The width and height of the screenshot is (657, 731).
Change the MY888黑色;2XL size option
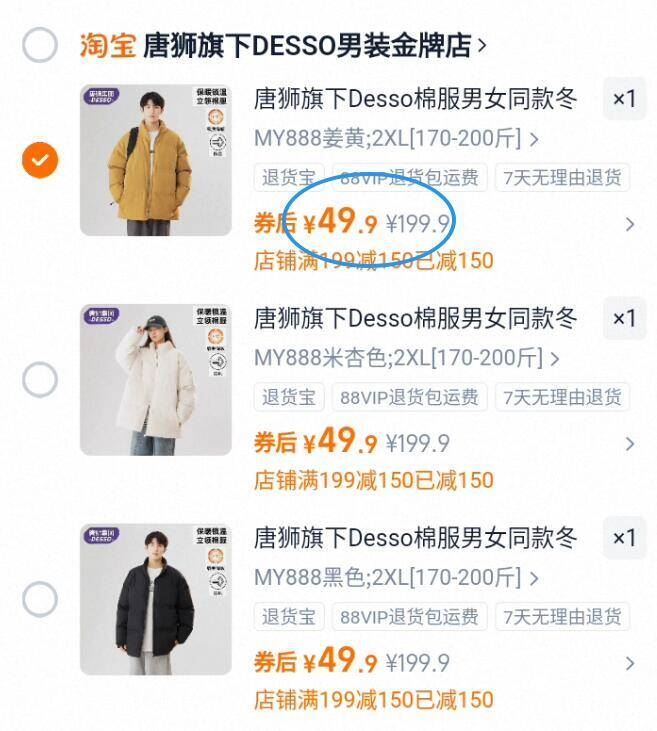point(396,578)
